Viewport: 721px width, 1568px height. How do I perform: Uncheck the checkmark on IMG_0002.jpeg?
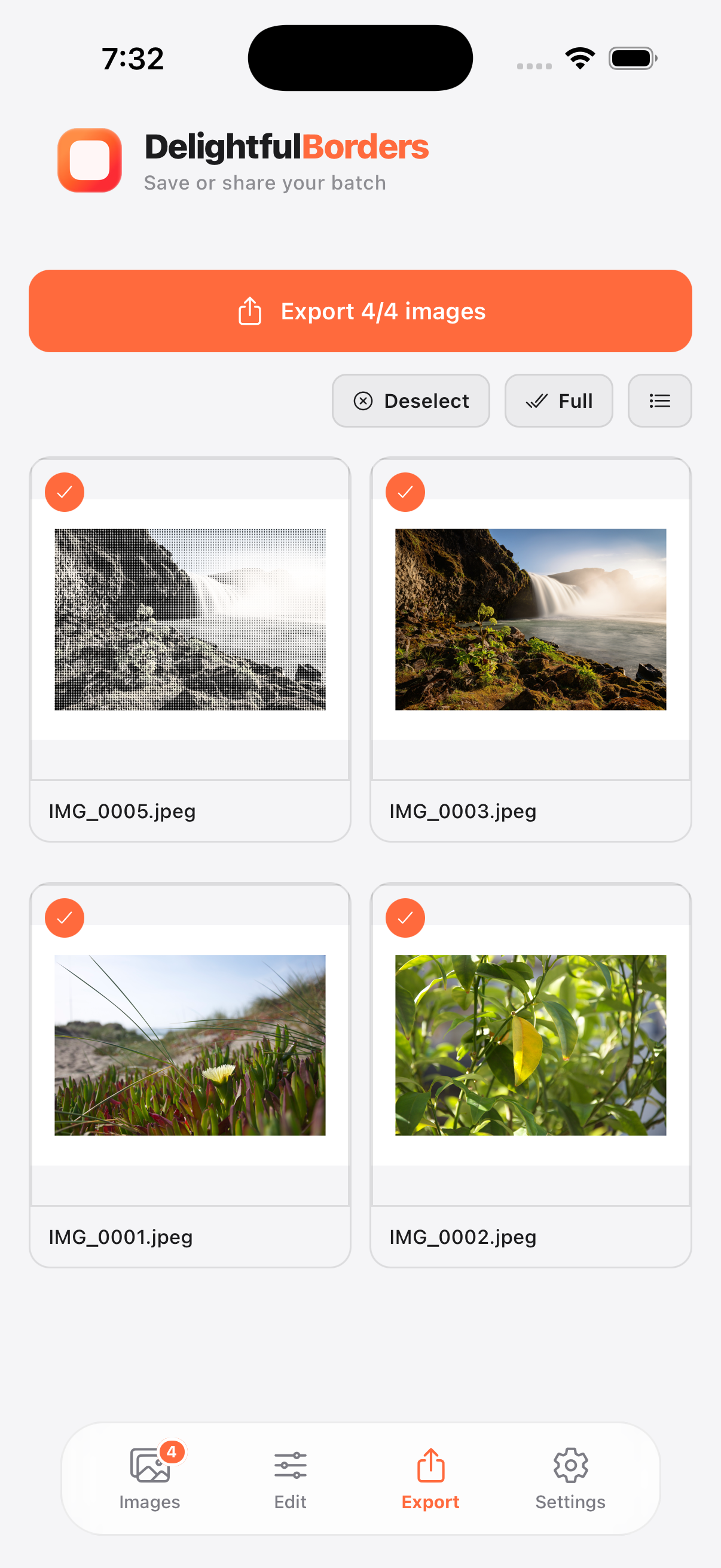pyautogui.click(x=405, y=917)
